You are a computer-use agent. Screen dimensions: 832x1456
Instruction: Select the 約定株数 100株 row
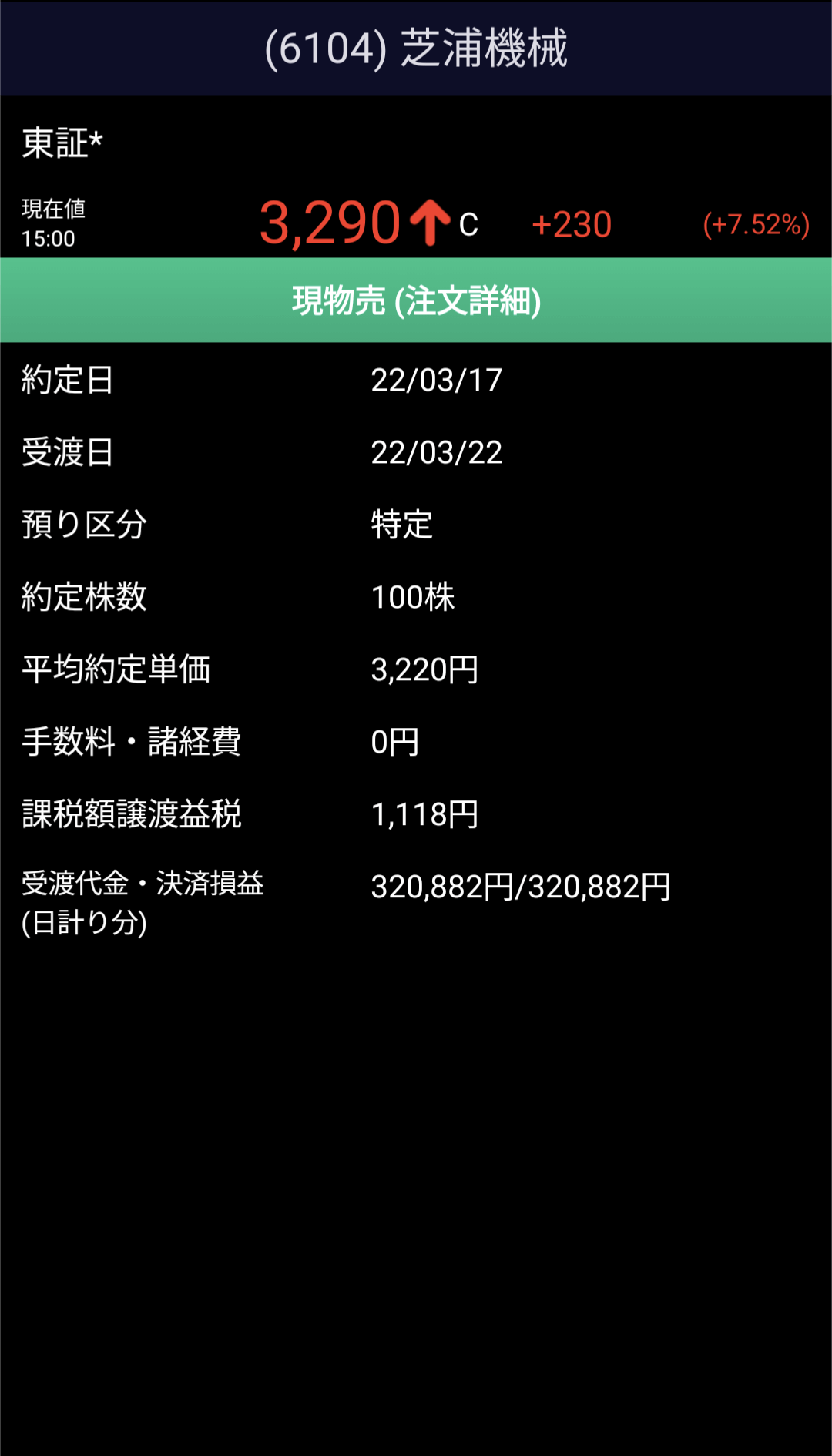pyautogui.click(x=414, y=597)
